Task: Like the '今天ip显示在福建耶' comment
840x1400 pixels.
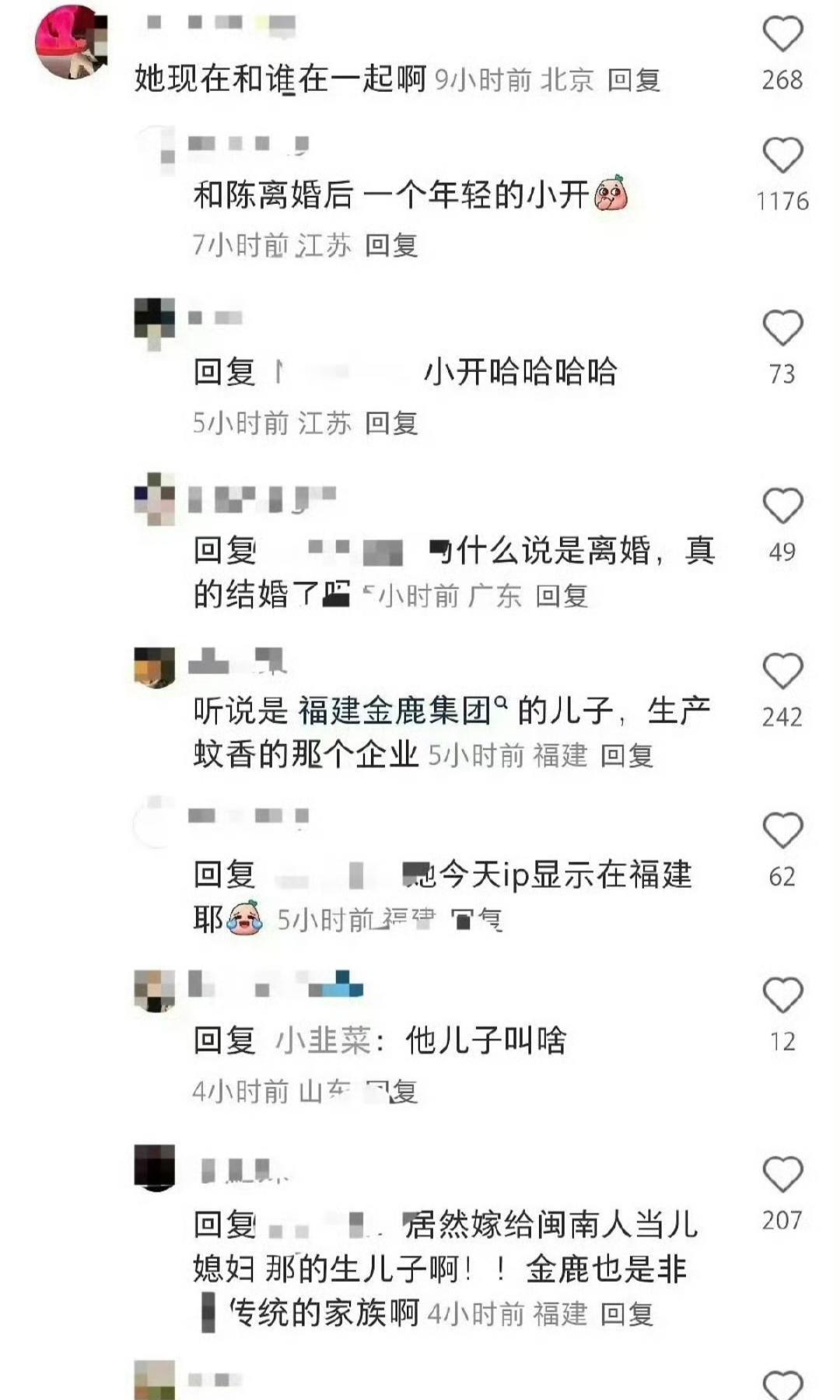Action: click(x=782, y=831)
